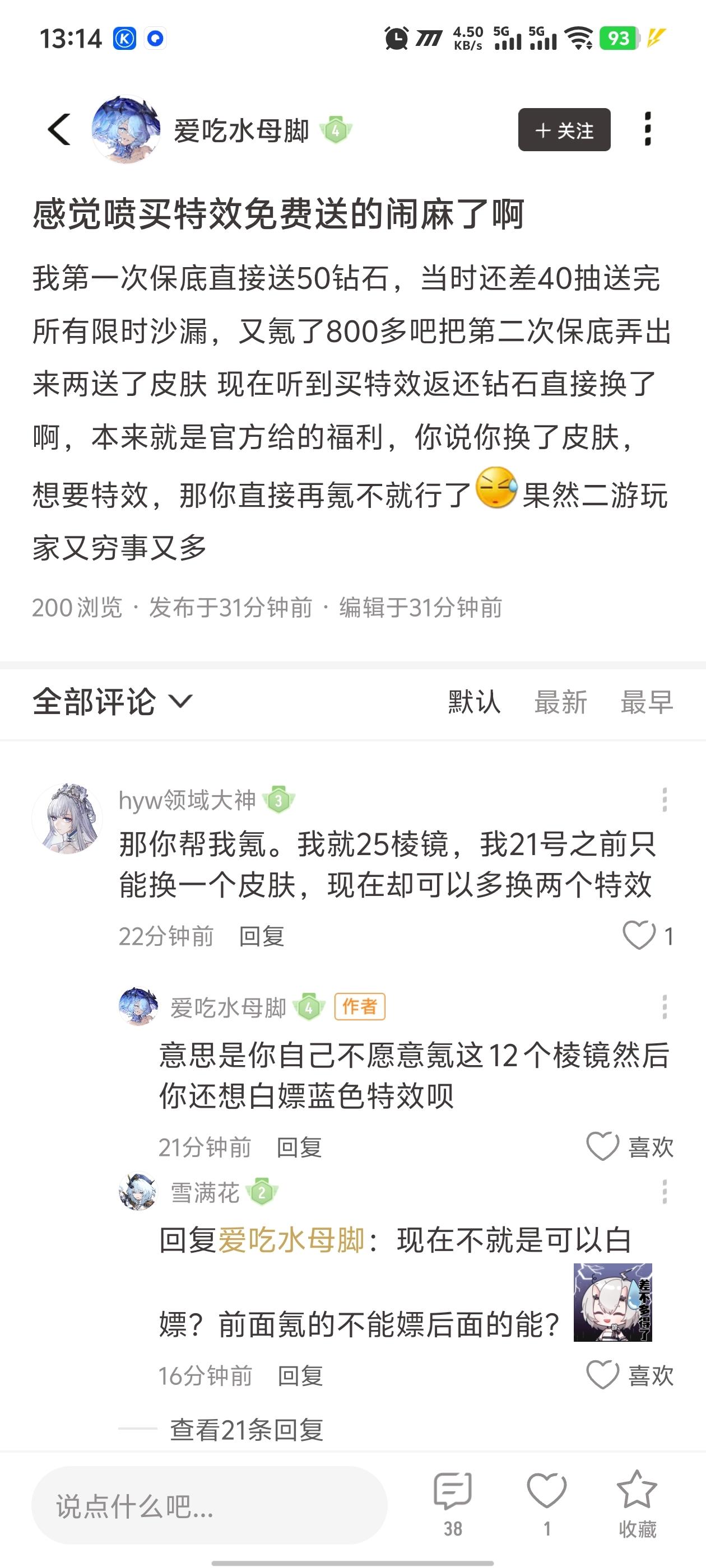The image size is (706, 1568).
Task: Sort comments by 最新
Action: pos(560,702)
